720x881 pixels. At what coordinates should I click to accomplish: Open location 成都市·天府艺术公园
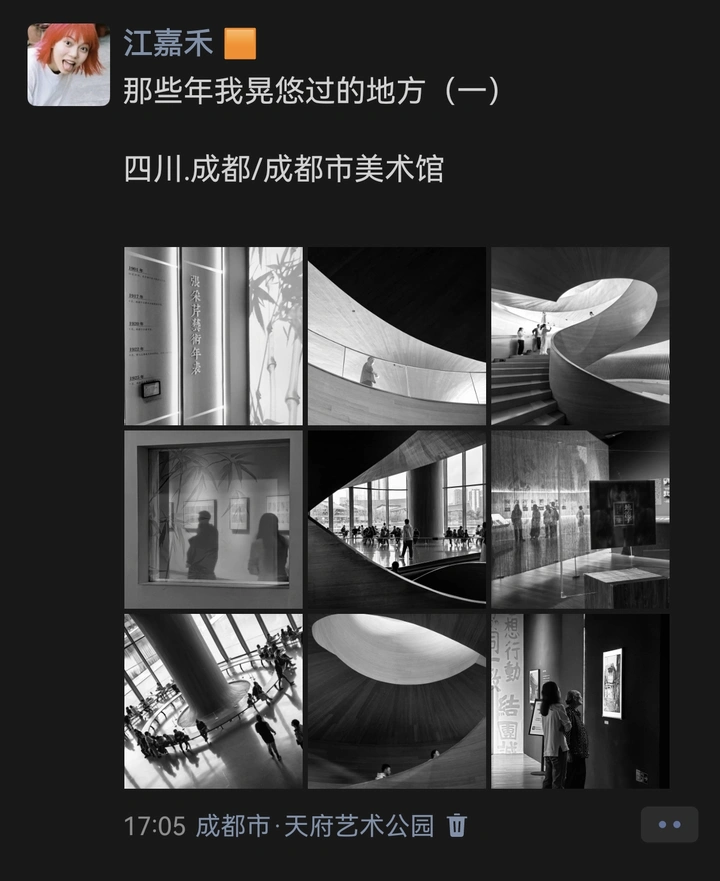coord(320,823)
